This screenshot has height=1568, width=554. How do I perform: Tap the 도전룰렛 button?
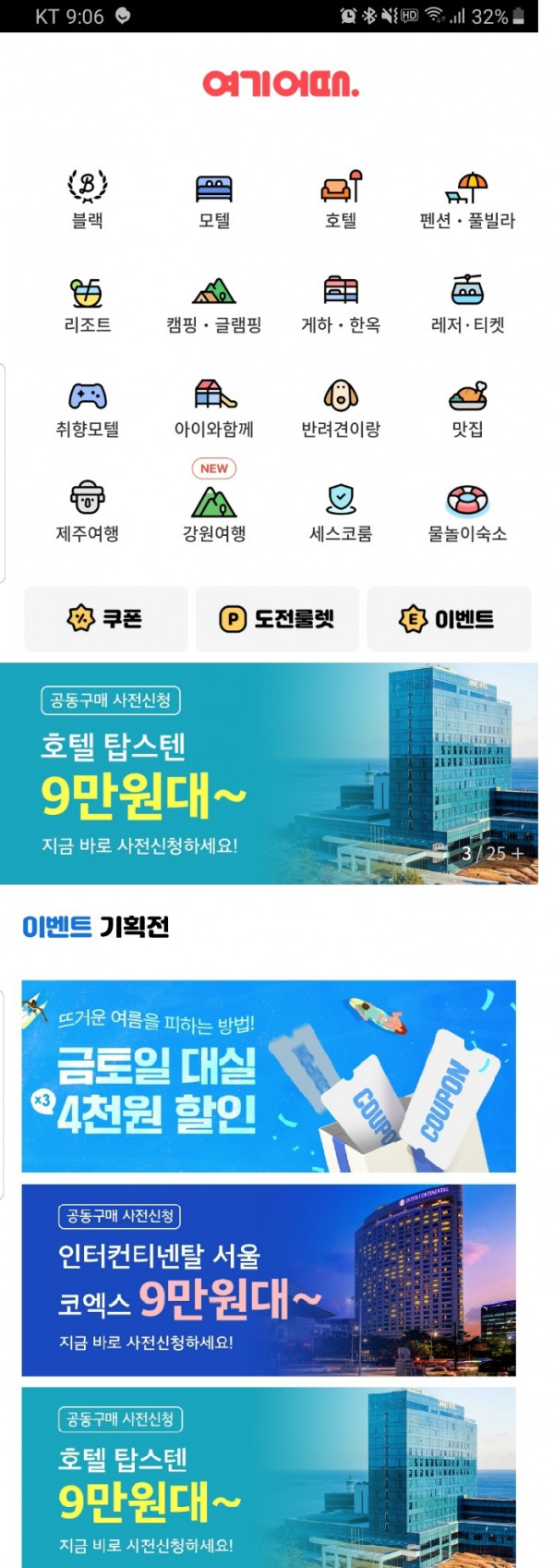pos(277,618)
